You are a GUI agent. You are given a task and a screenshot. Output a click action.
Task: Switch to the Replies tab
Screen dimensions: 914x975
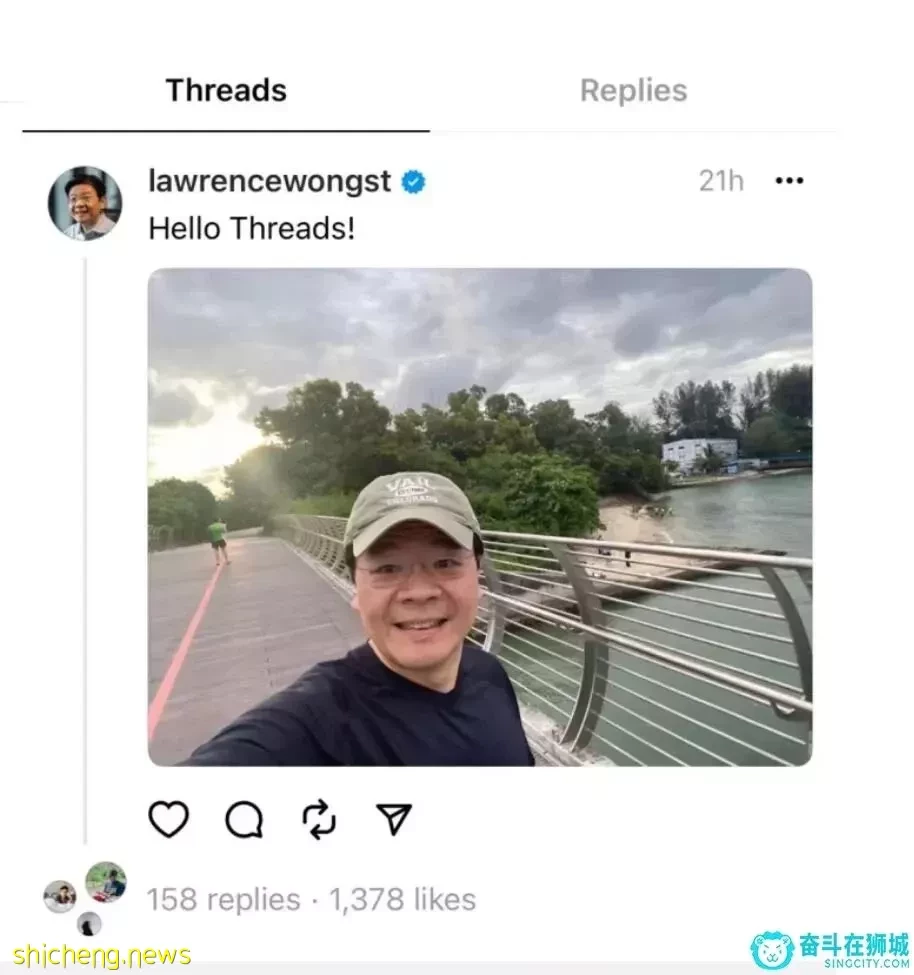pos(633,91)
